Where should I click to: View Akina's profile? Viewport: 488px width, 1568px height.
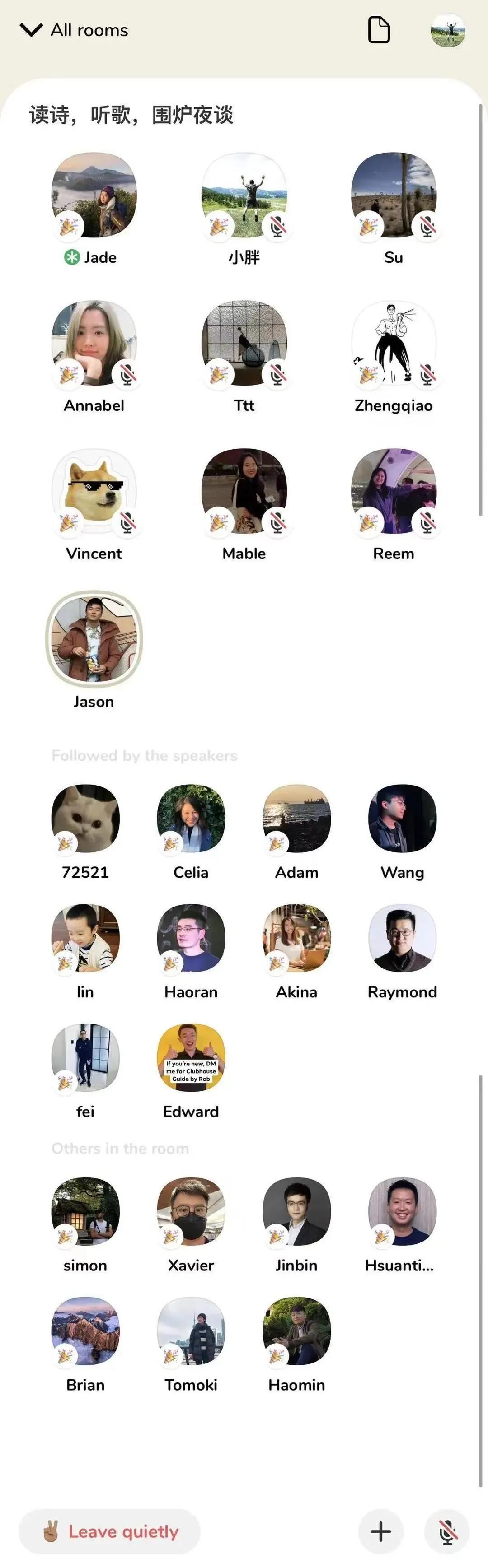coord(297,937)
